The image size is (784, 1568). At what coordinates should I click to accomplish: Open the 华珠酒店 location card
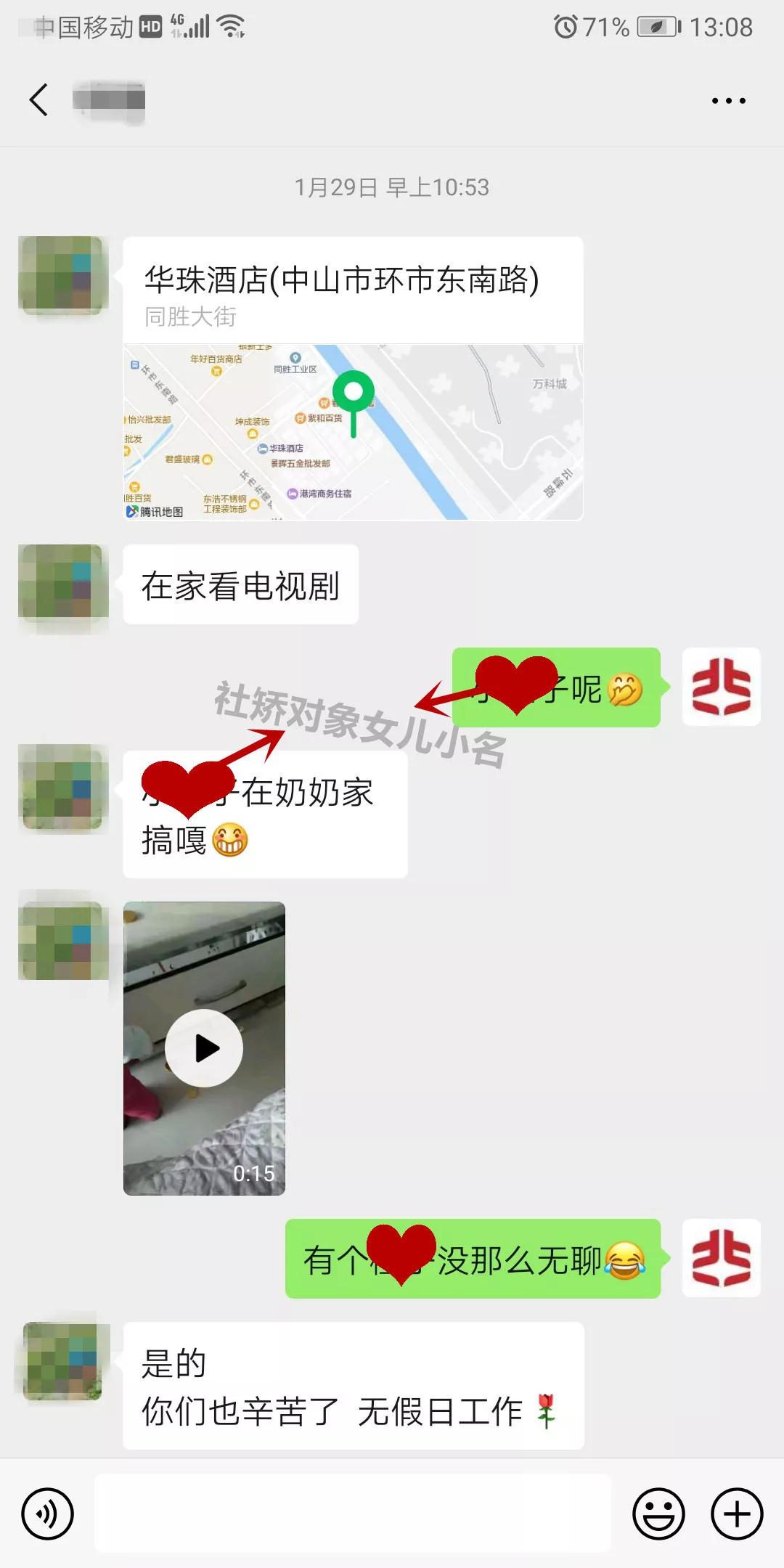click(353, 377)
